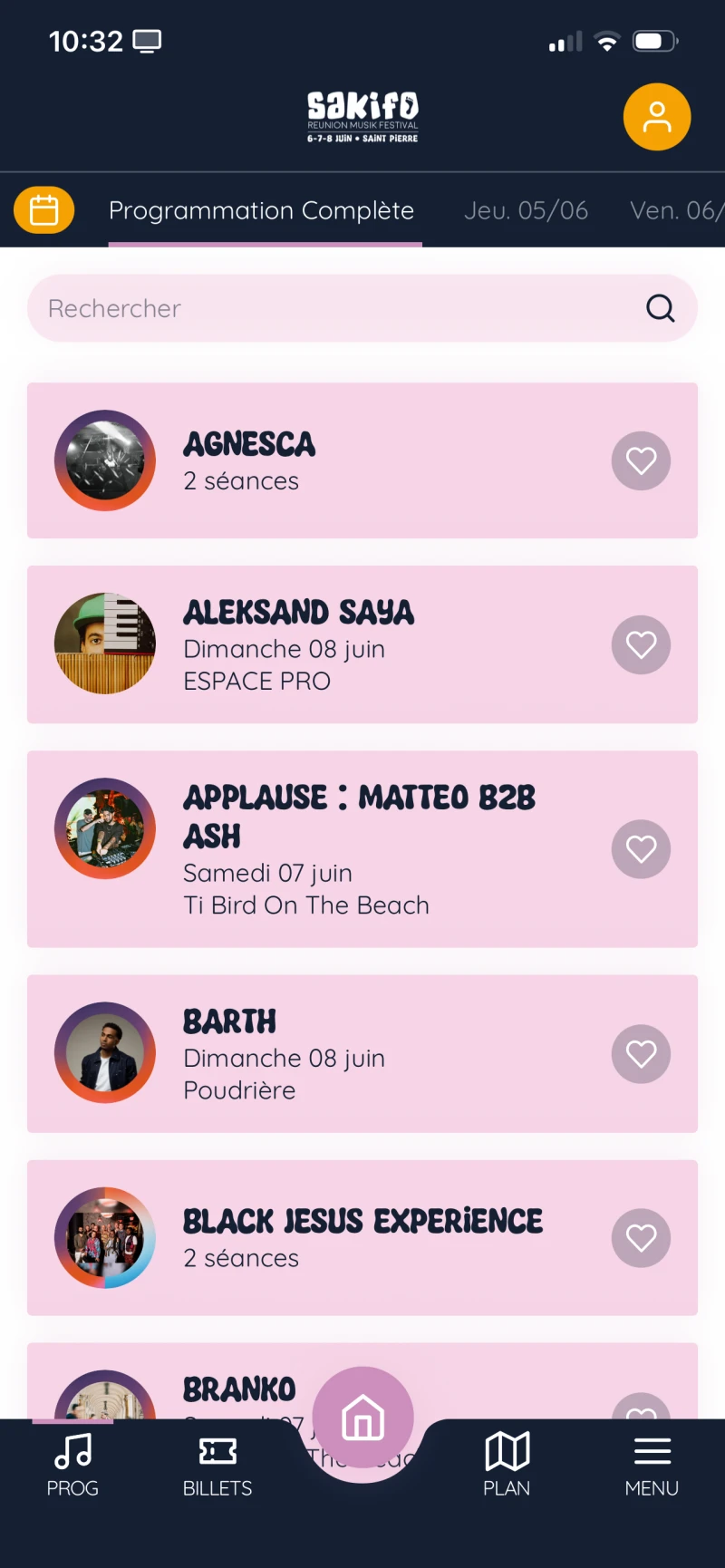Tap the magnifying glass search icon
Image resolution: width=725 pixels, height=1568 pixels.
[x=660, y=309]
